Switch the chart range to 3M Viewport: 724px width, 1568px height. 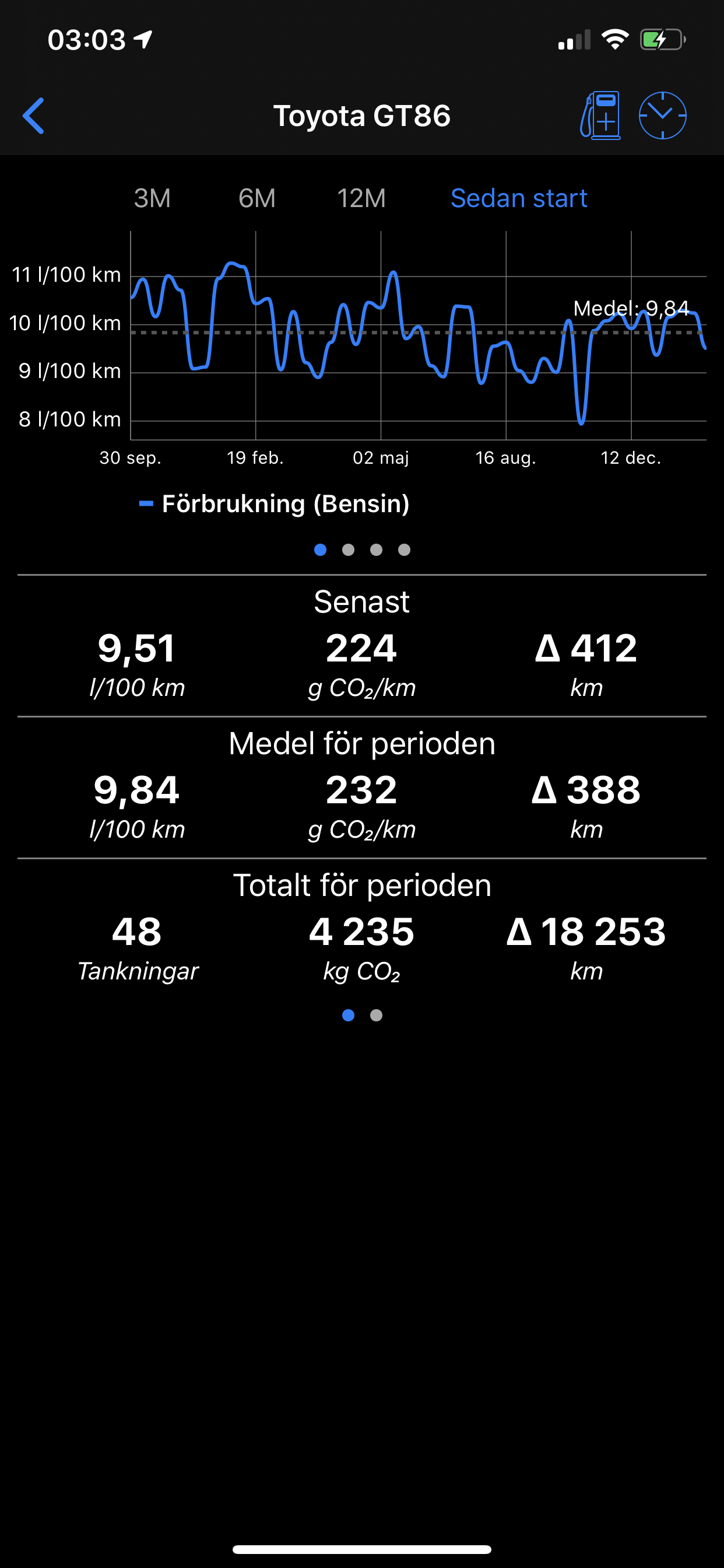tap(152, 198)
